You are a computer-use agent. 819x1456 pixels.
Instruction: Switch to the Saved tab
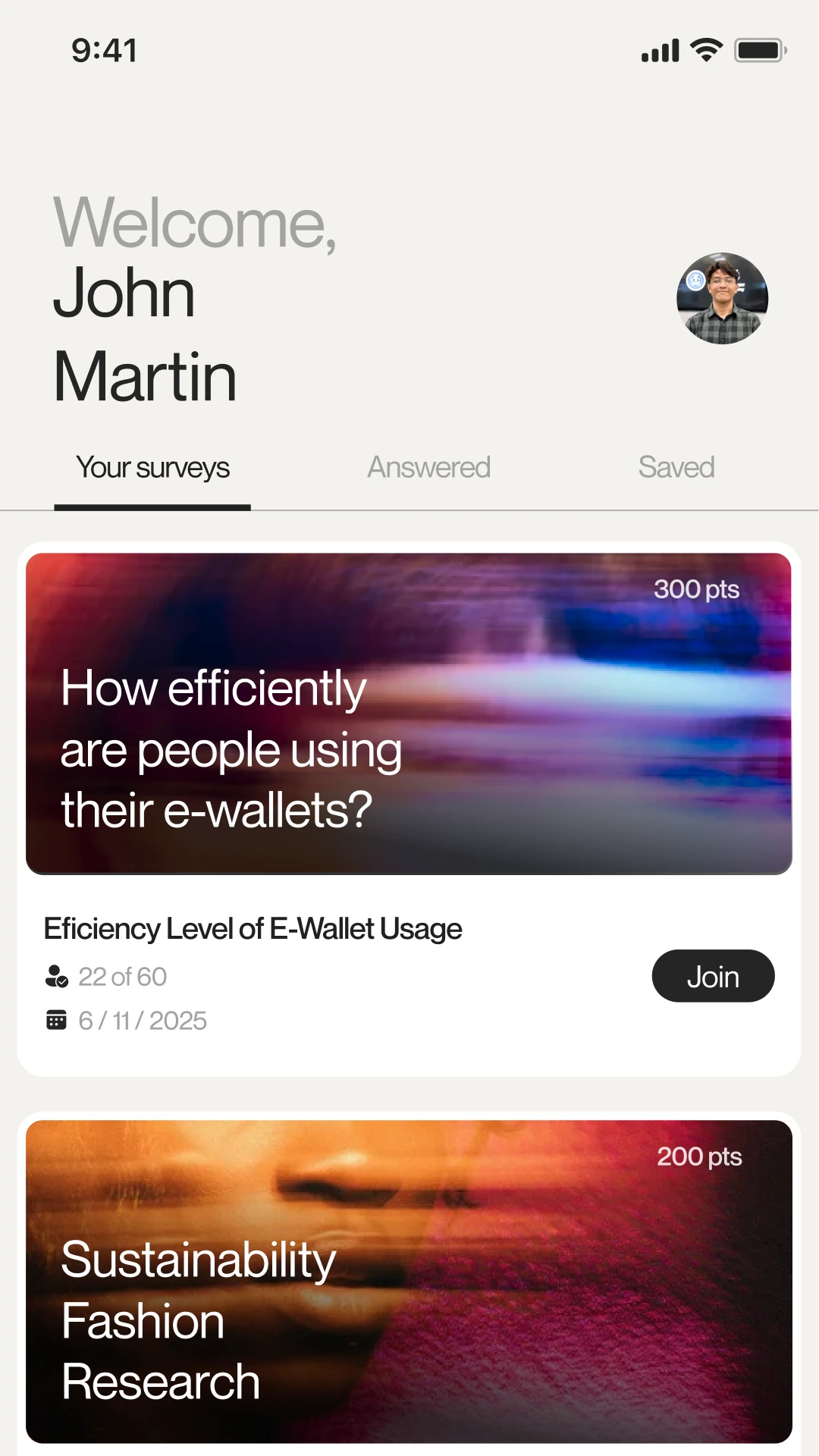pos(676,468)
